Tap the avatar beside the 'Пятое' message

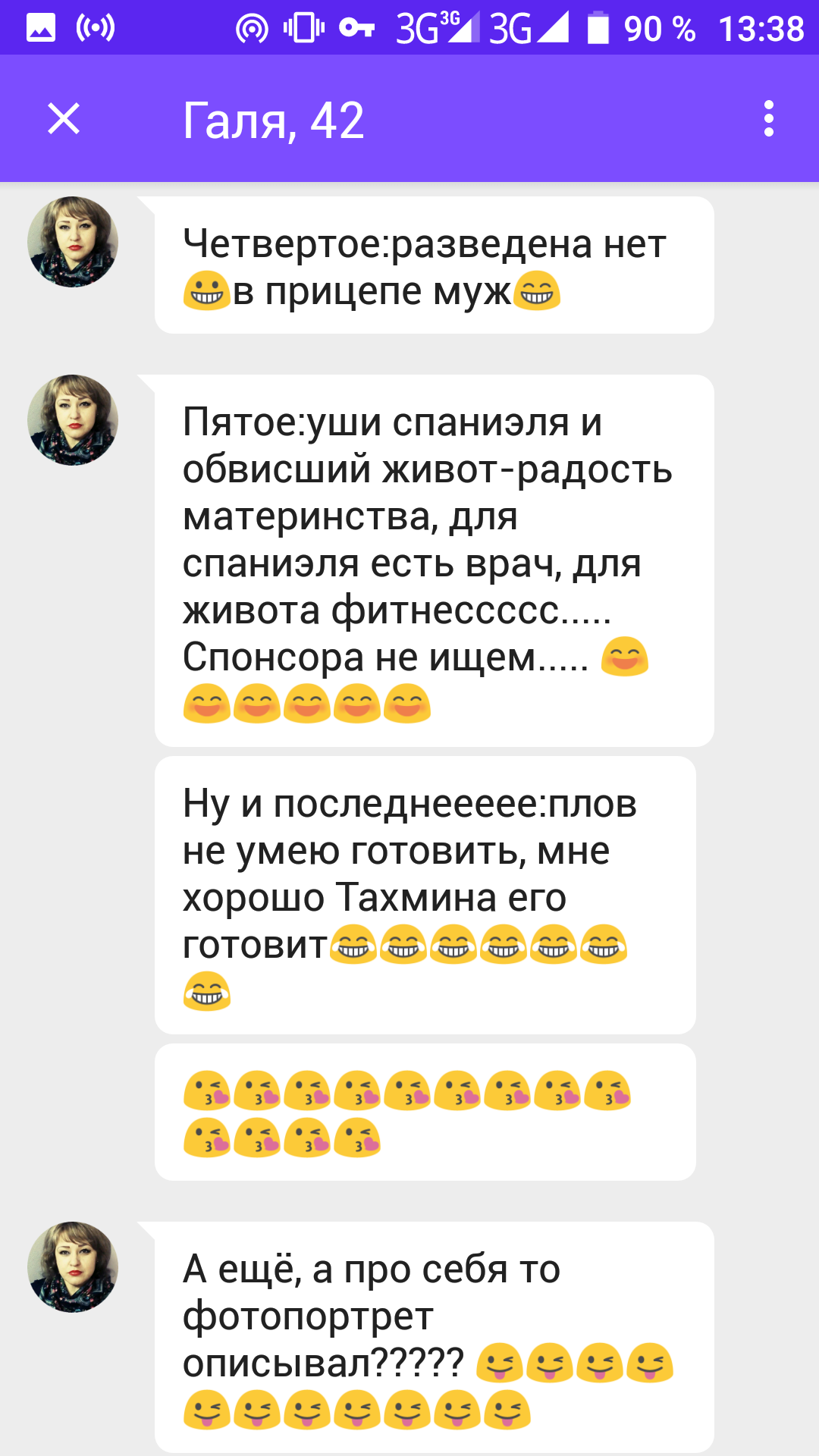pos(72,419)
